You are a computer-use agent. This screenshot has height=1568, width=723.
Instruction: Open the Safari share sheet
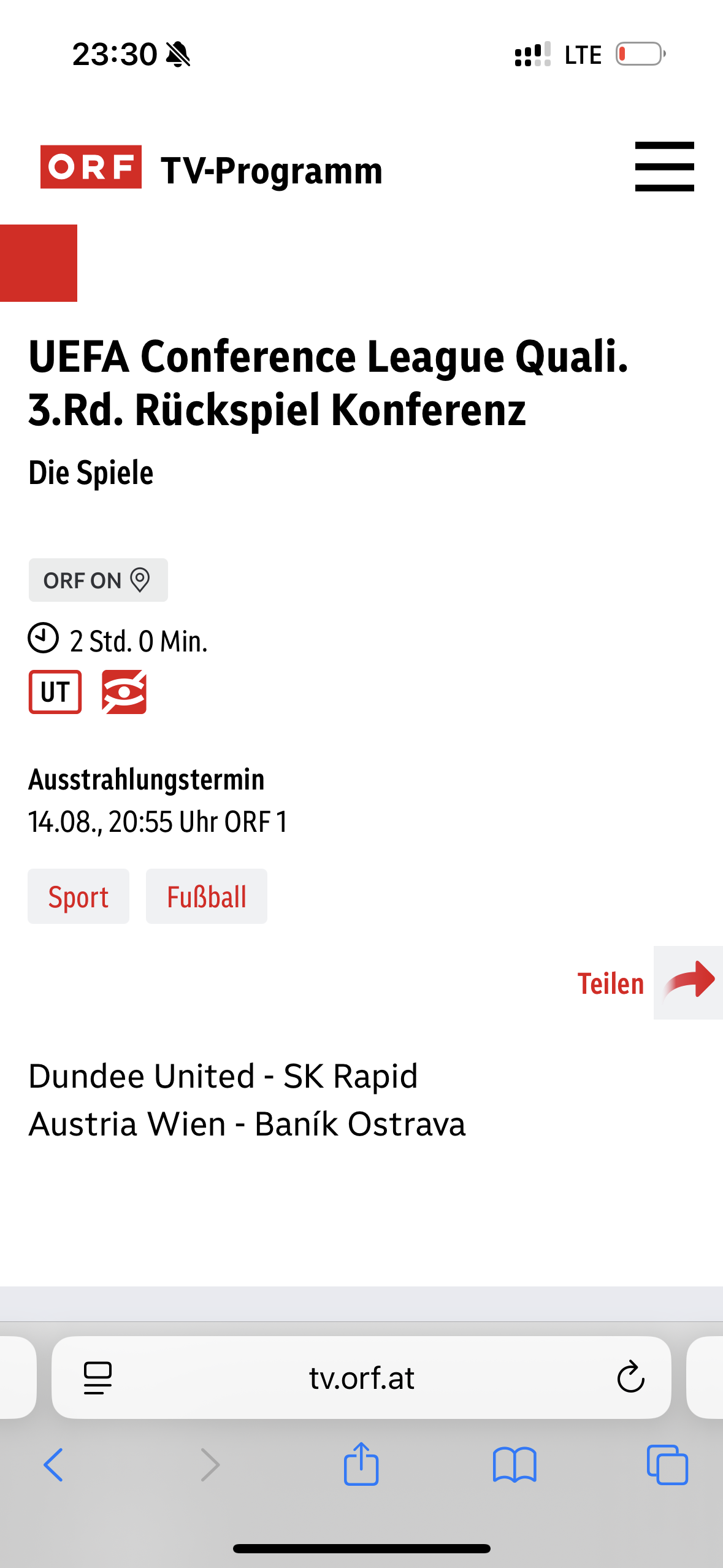(x=361, y=1464)
